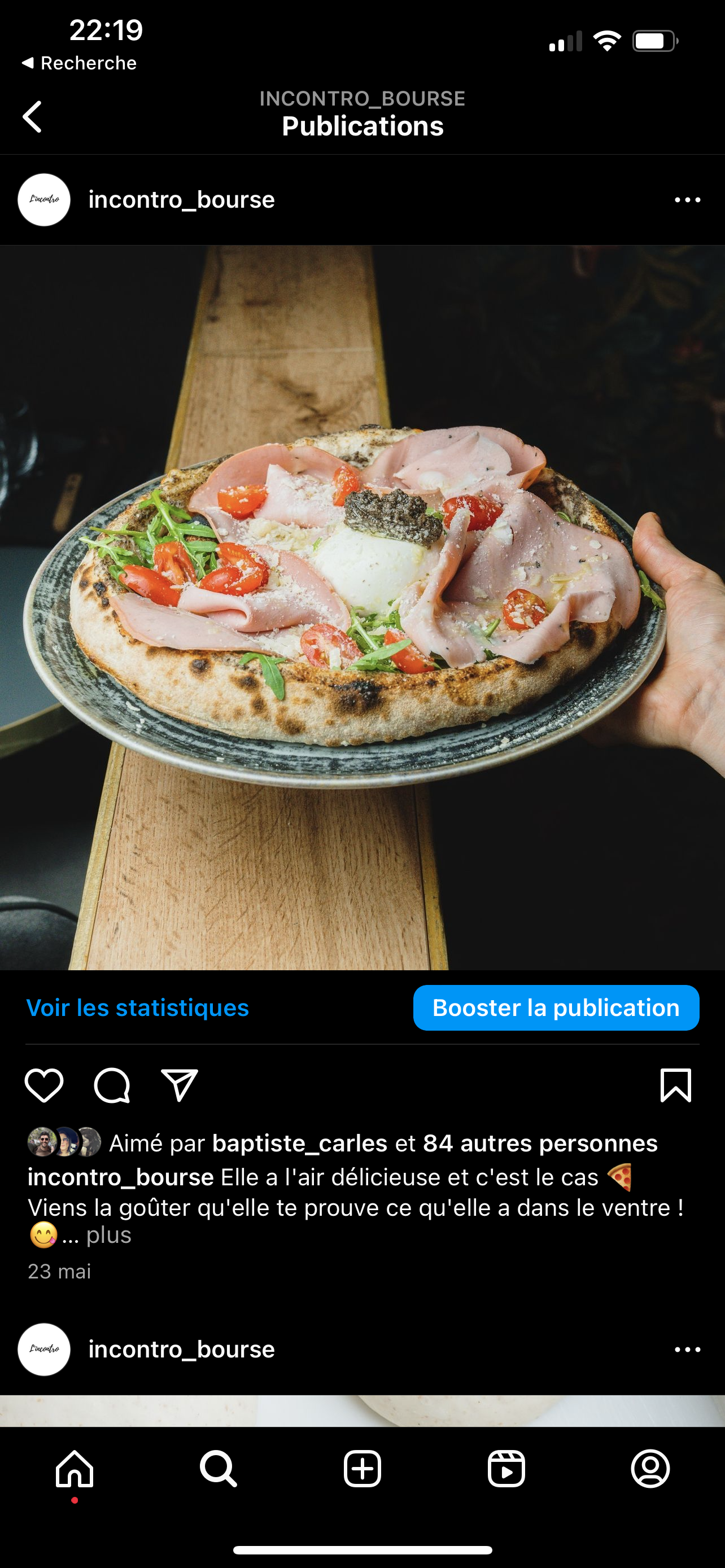Viewport: 725px width, 1568px height.
Task: Go back from the Publications page
Action: click(32, 116)
